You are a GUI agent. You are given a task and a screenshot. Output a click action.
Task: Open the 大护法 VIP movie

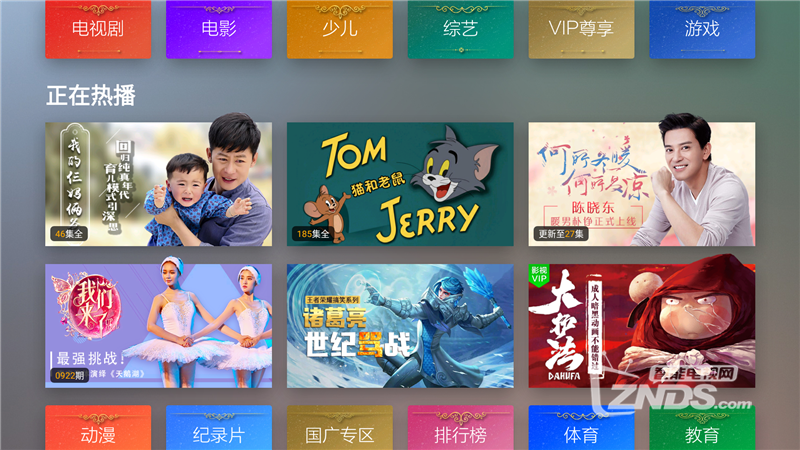pos(642,326)
